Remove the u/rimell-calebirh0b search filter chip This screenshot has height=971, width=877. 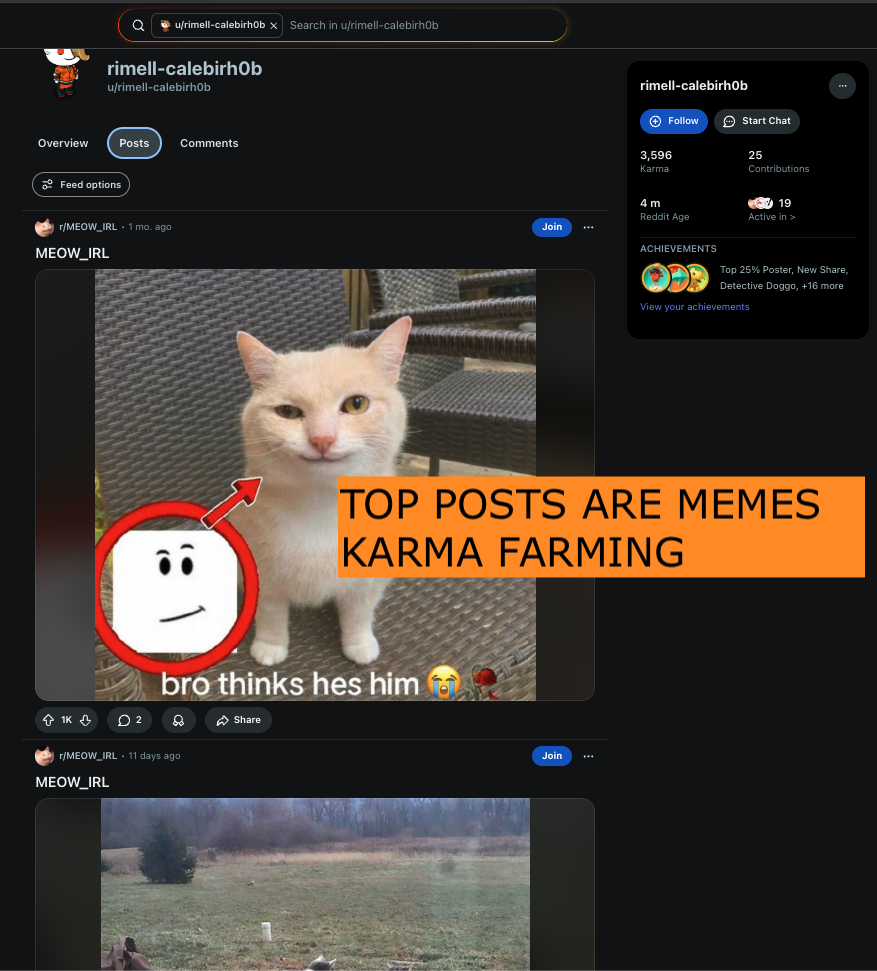coord(273,25)
